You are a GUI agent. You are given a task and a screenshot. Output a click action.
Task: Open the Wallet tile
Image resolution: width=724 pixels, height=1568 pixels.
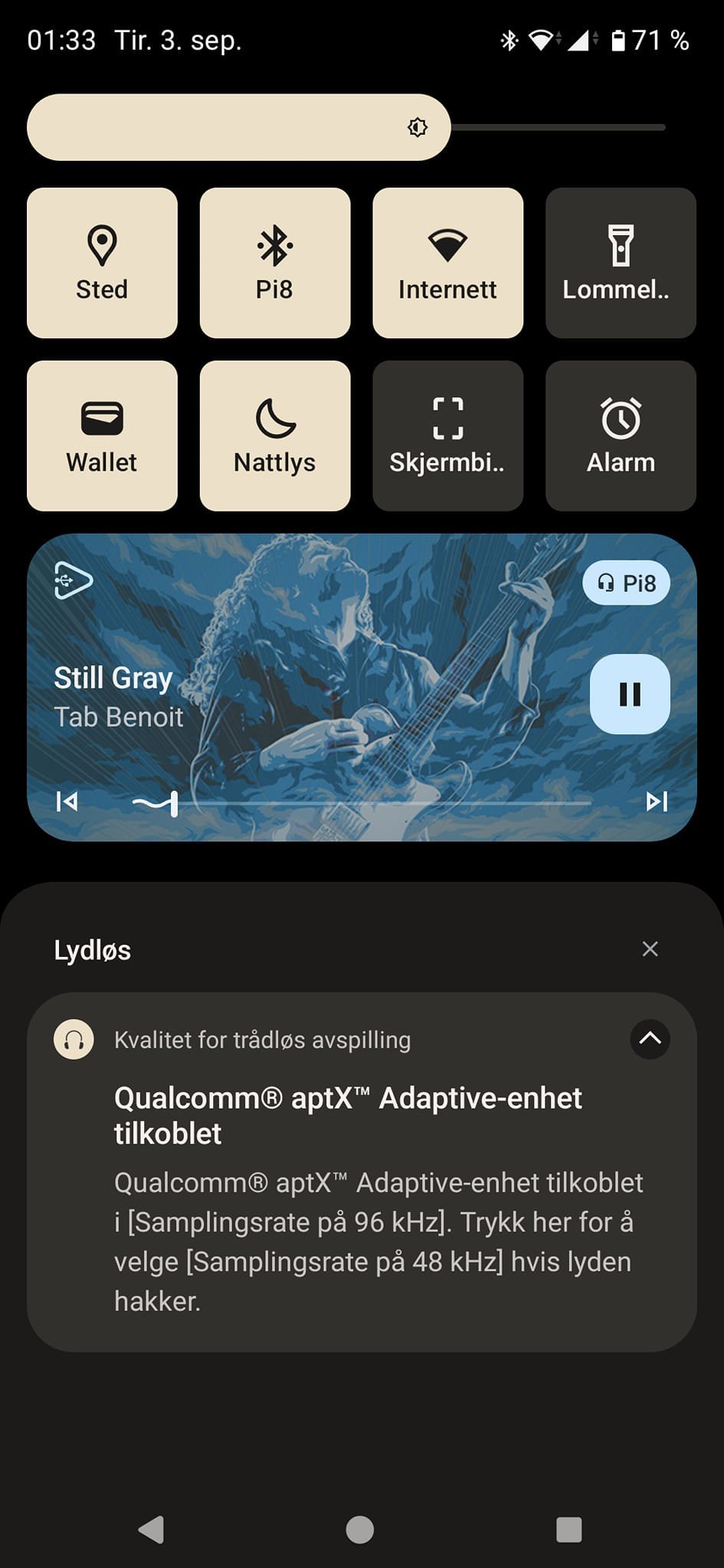point(102,436)
